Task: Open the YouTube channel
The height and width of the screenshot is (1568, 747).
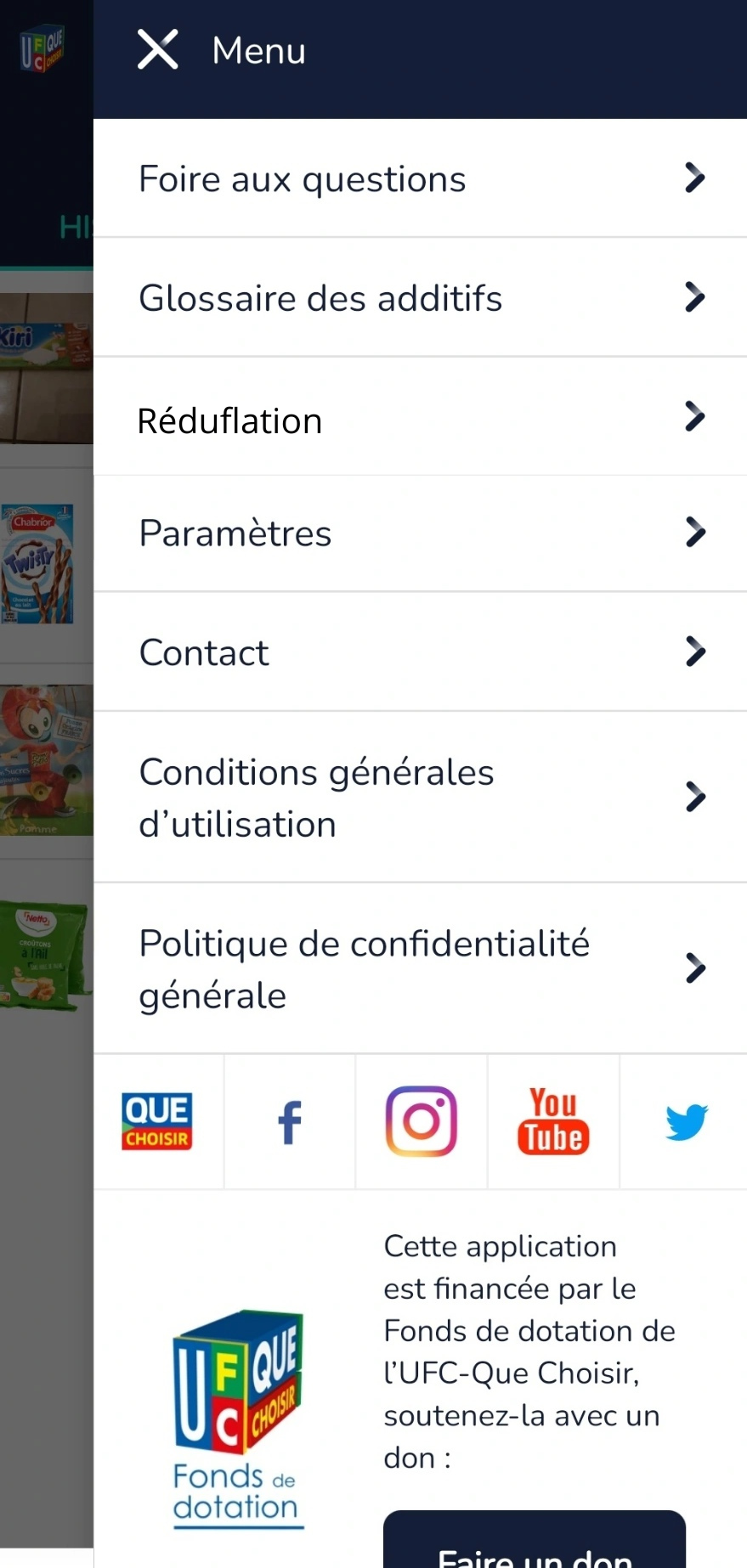Action: tap(553, 1121)
